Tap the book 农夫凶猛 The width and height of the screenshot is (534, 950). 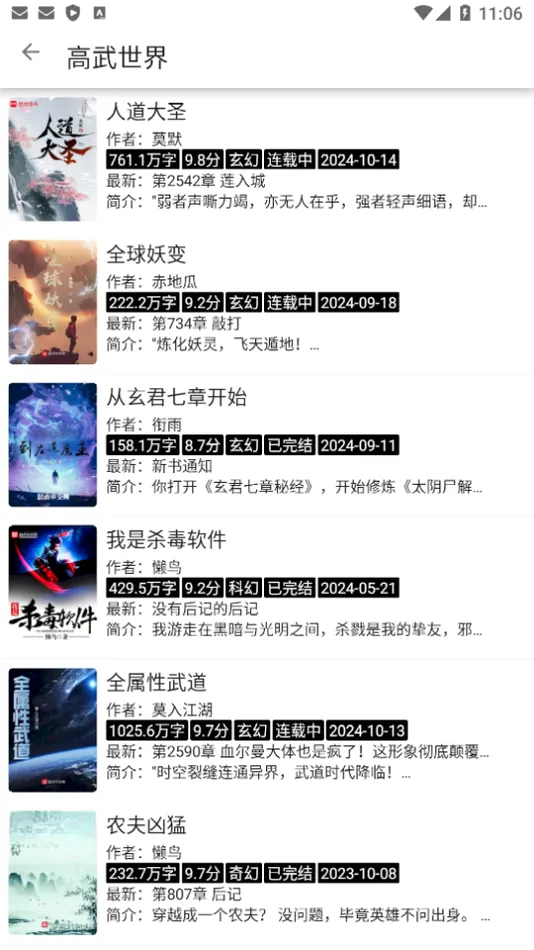coord(267,873)
